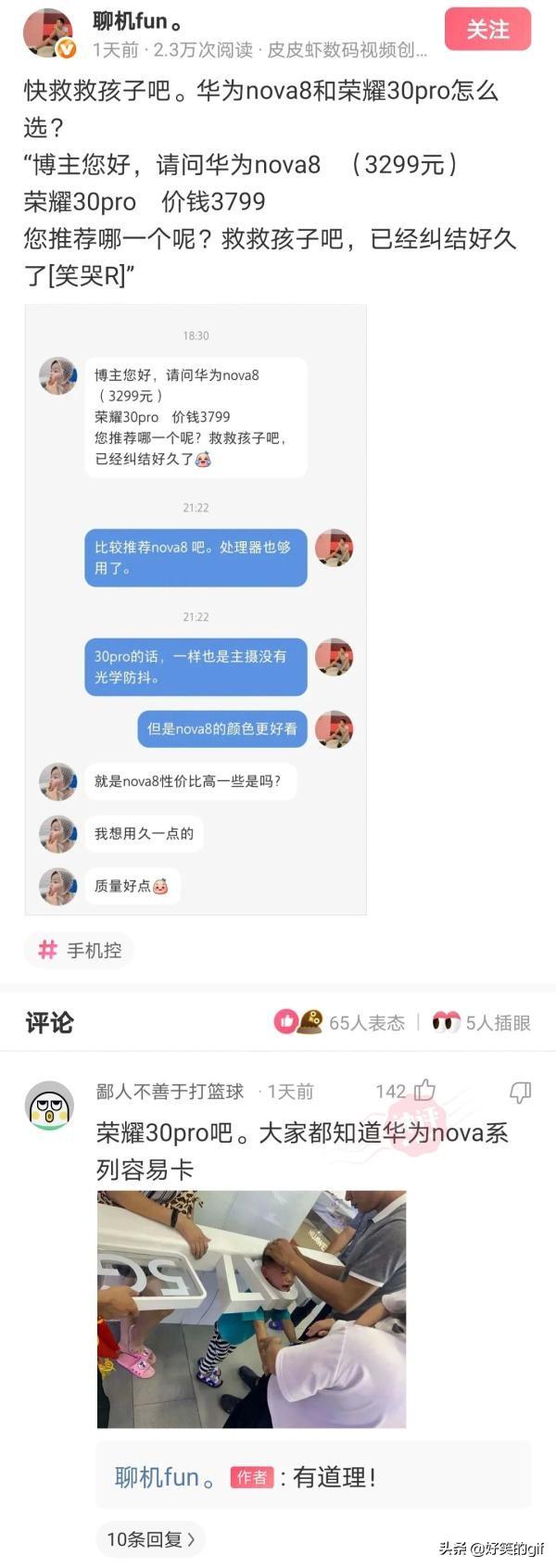Tap the 65人表态 reactions

[341, 1022]
